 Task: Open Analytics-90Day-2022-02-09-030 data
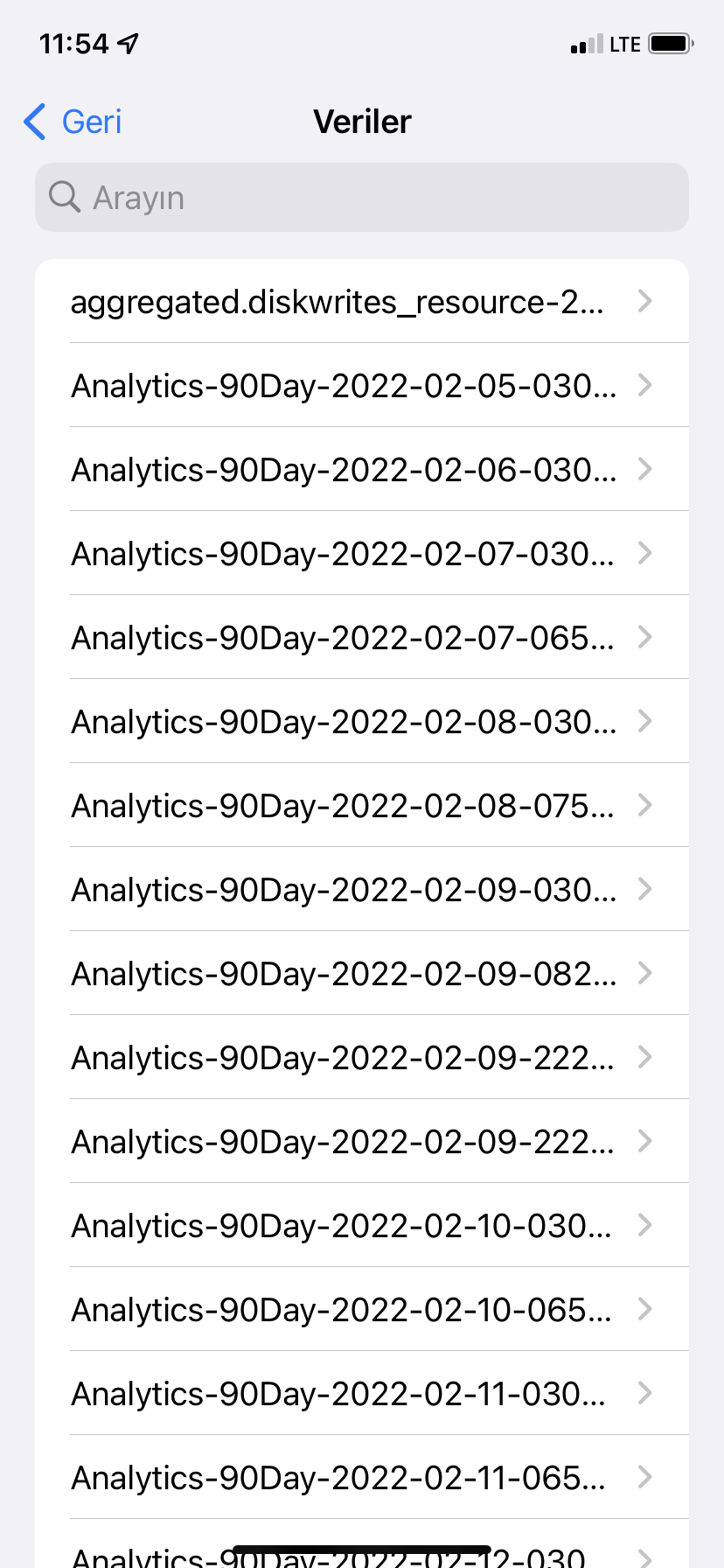[x=362, y=889]
